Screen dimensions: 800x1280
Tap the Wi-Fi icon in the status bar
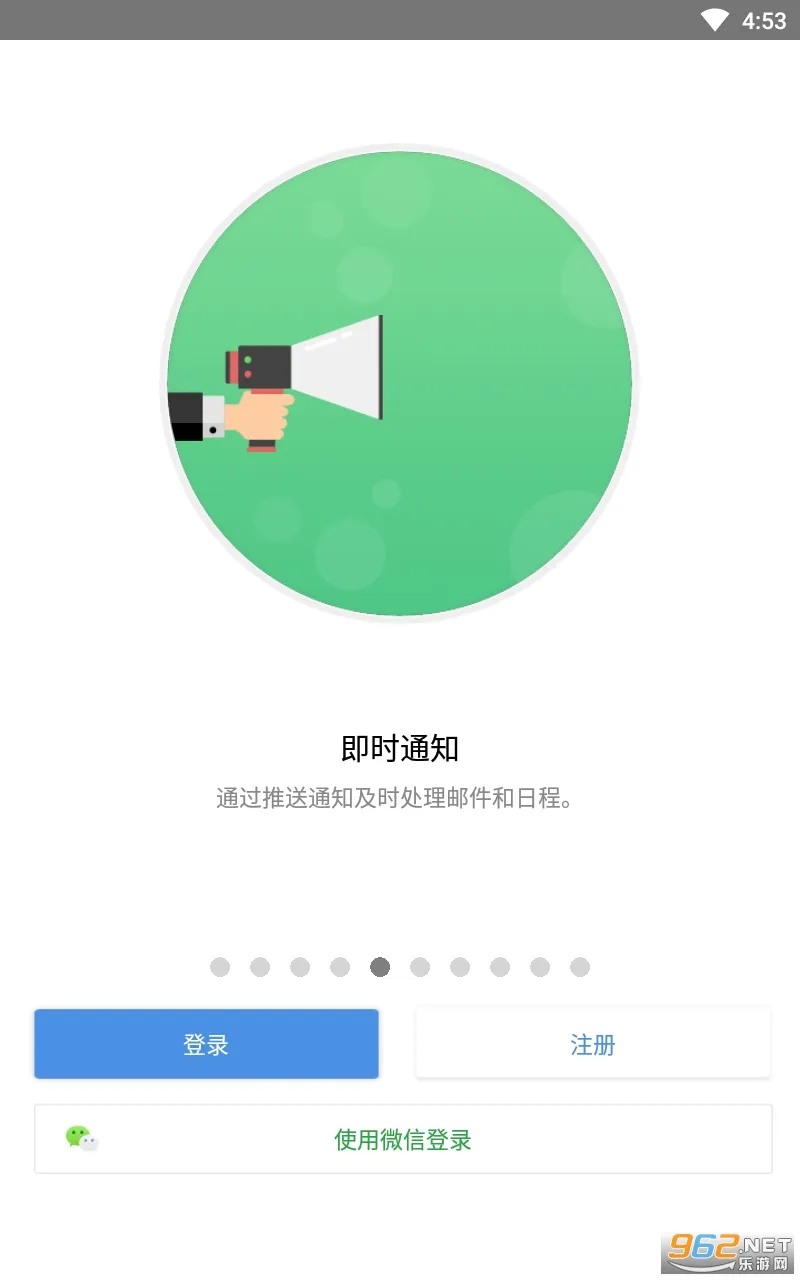(713, 19)
